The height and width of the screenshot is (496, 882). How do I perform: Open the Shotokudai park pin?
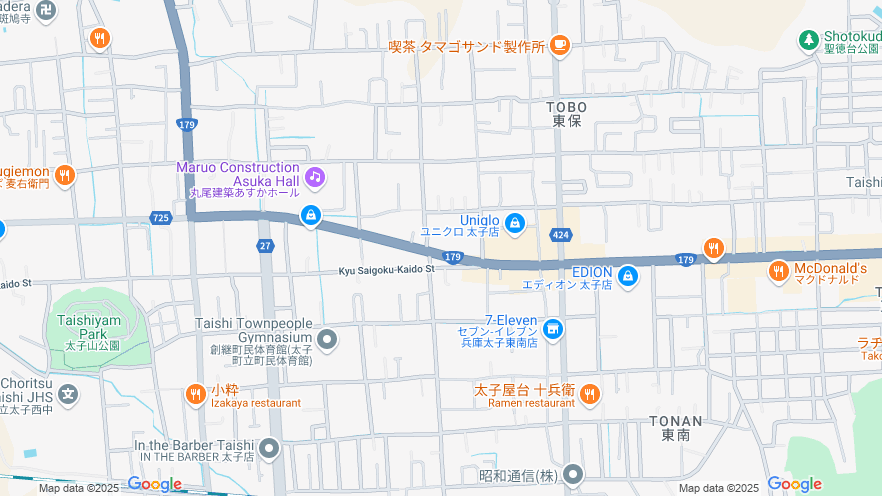click(808, 40)
